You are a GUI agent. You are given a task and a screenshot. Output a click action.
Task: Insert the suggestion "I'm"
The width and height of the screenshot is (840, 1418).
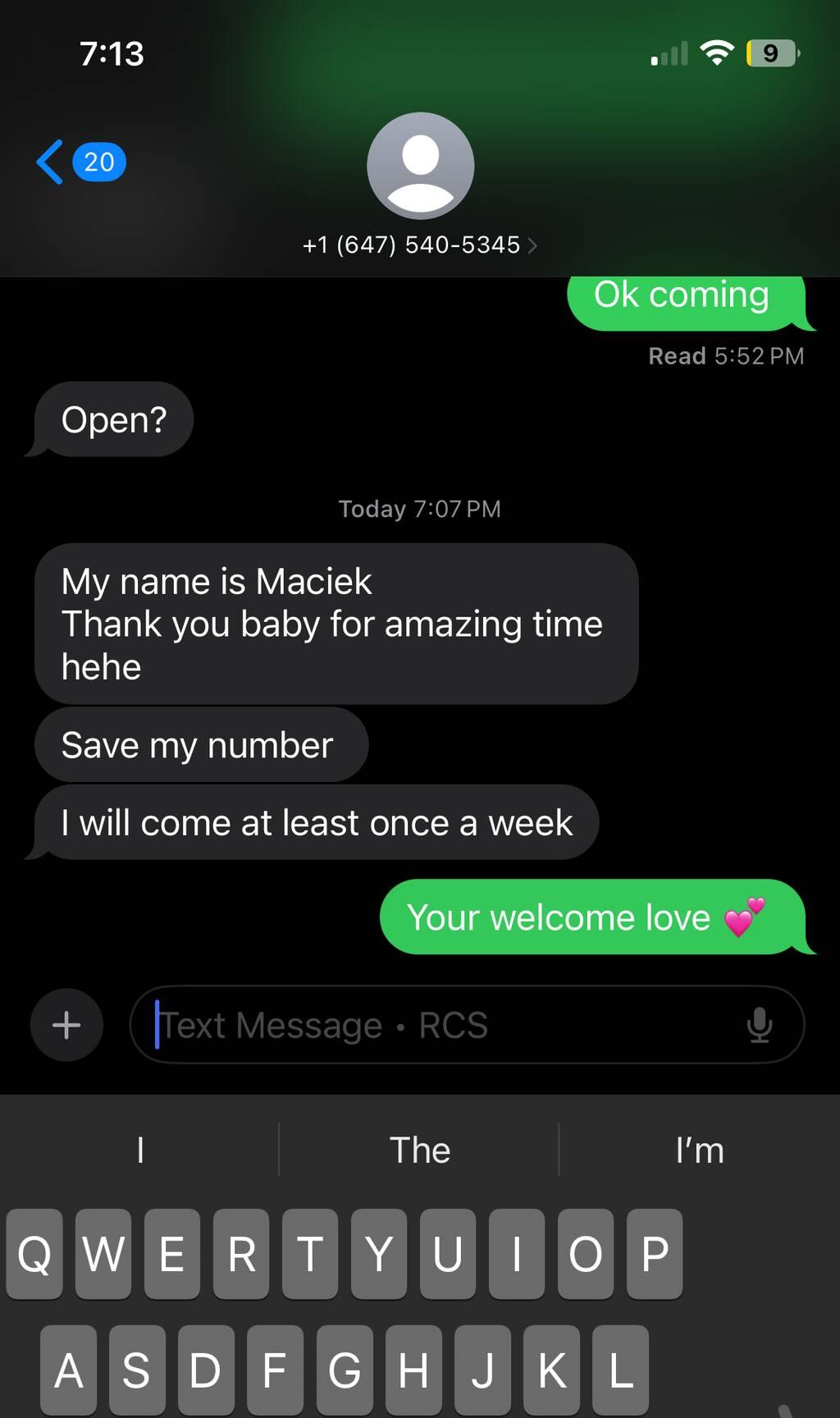point(700,1150)
